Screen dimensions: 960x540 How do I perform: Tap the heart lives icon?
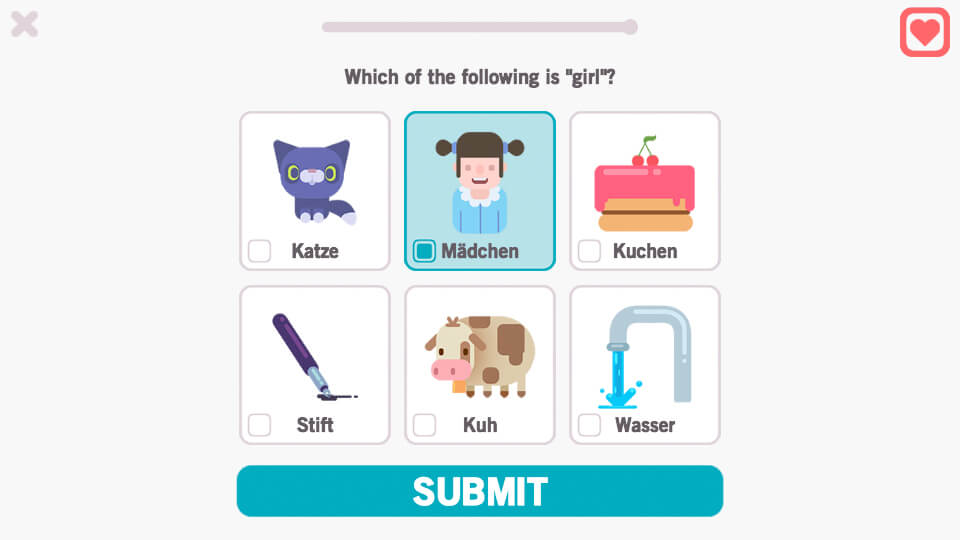[x=924, y=32]
